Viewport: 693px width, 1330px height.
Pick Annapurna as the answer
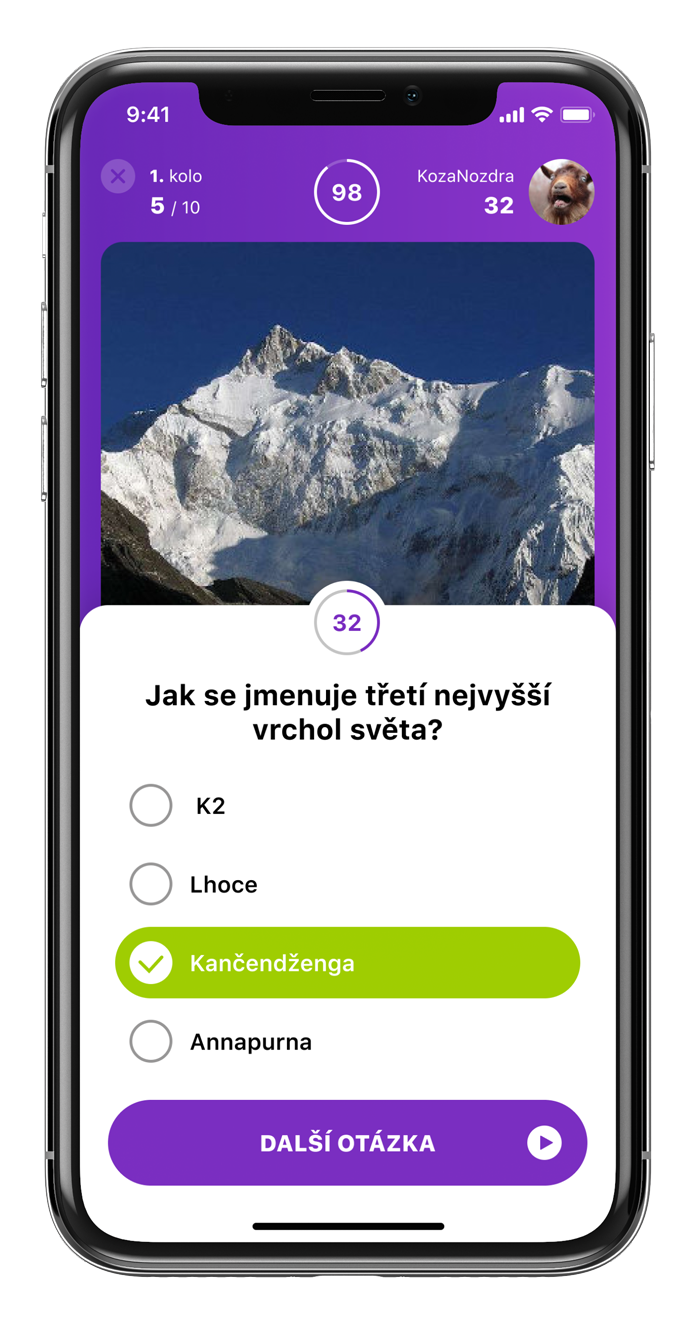tap(152, 1042)
